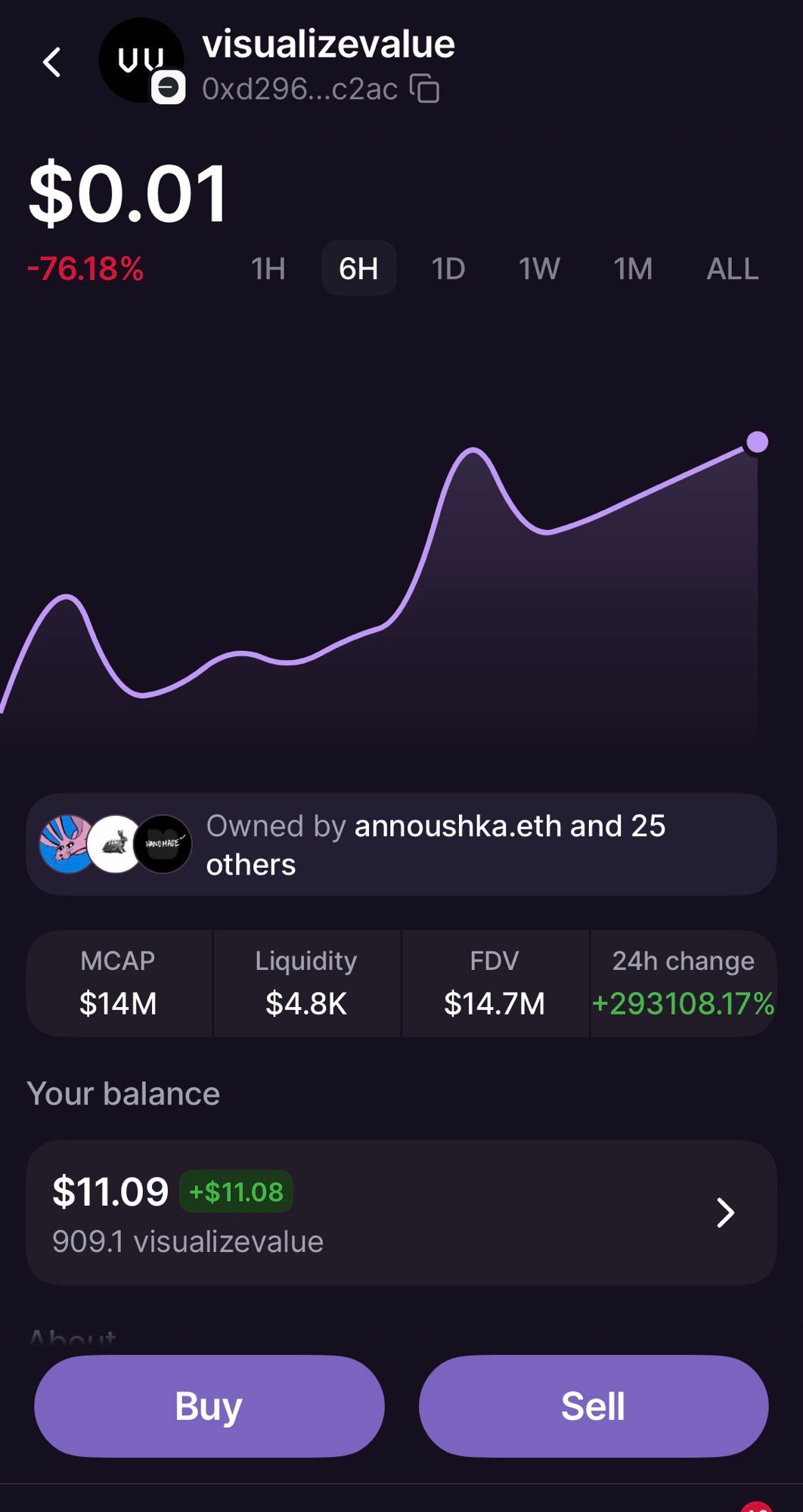The width and height of the screenshot is (803, 1512).
Task: Change chart range to 1W
Action: [539, 268]
